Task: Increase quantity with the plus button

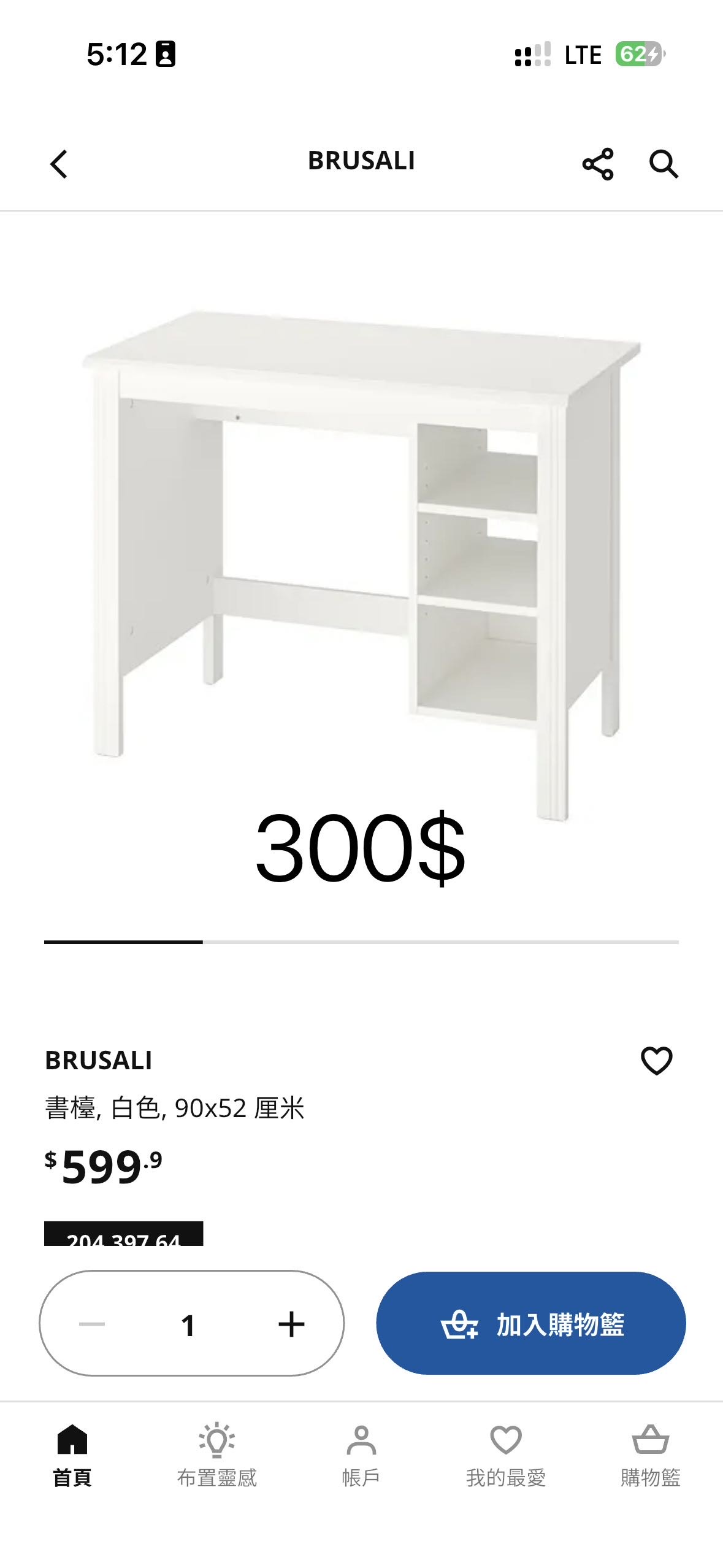Action: (291, 1324)
